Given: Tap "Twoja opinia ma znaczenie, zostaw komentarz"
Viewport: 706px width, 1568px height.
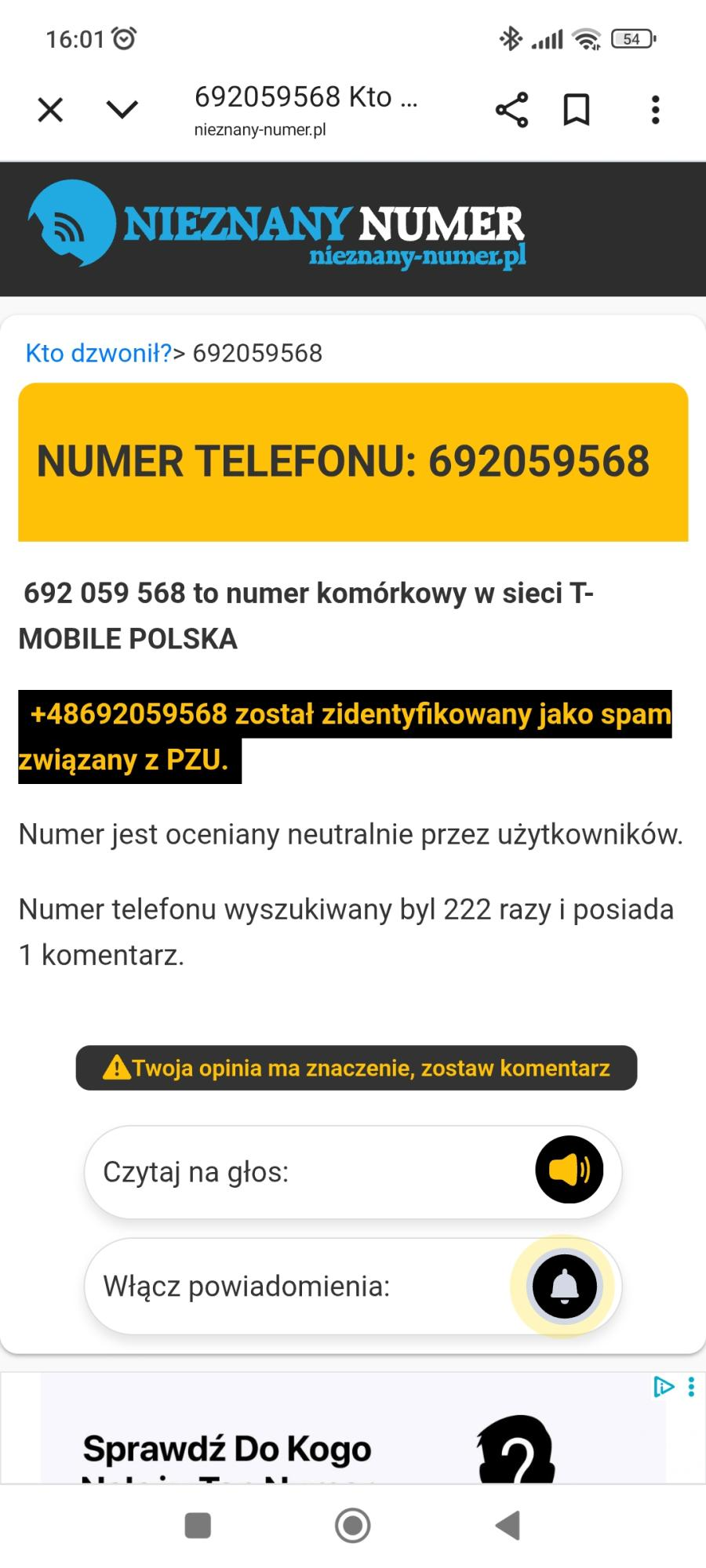Looking at the screenshot, I should click(356, 1068).
